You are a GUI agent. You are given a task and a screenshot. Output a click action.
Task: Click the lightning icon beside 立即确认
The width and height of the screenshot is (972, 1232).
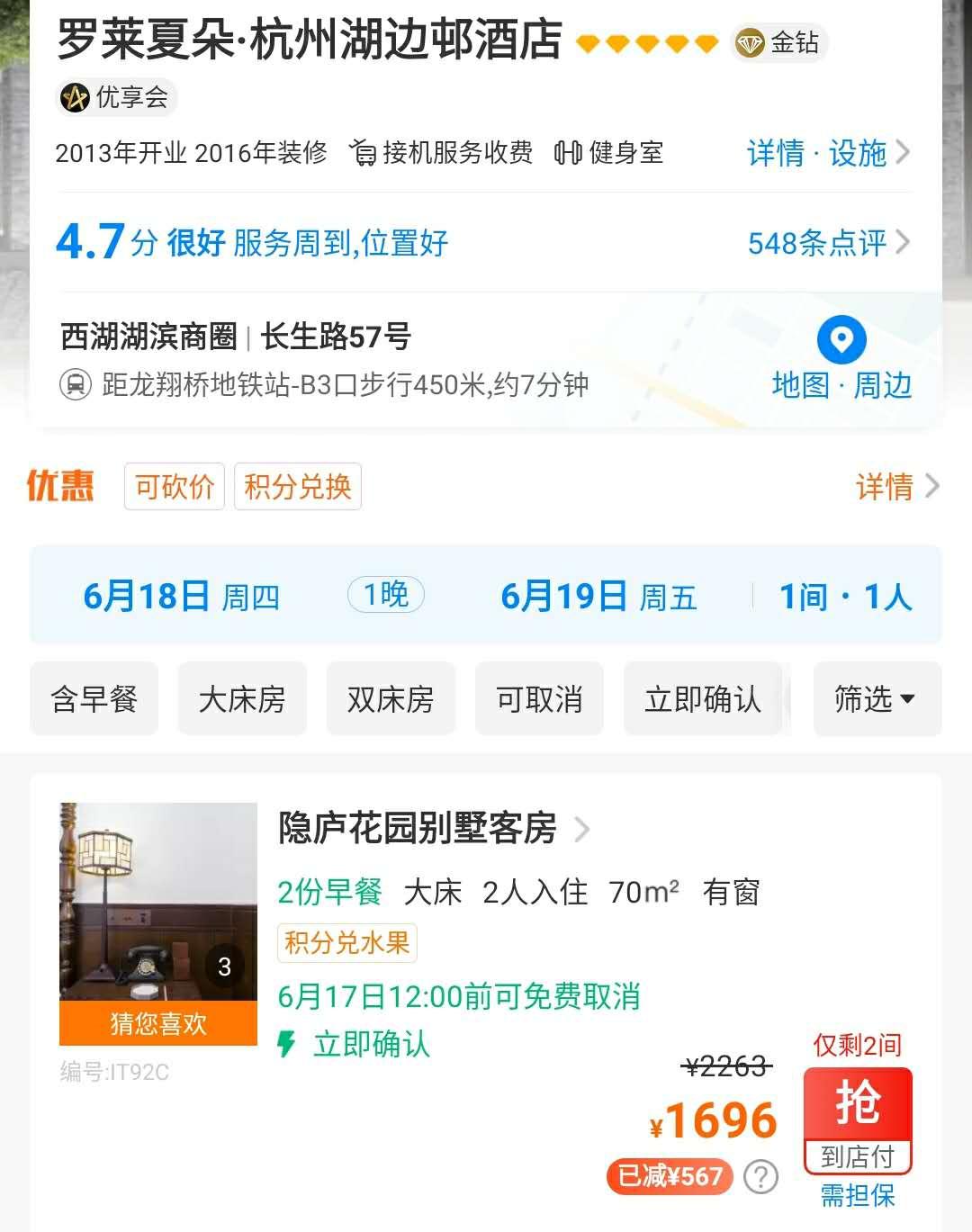286,1043
